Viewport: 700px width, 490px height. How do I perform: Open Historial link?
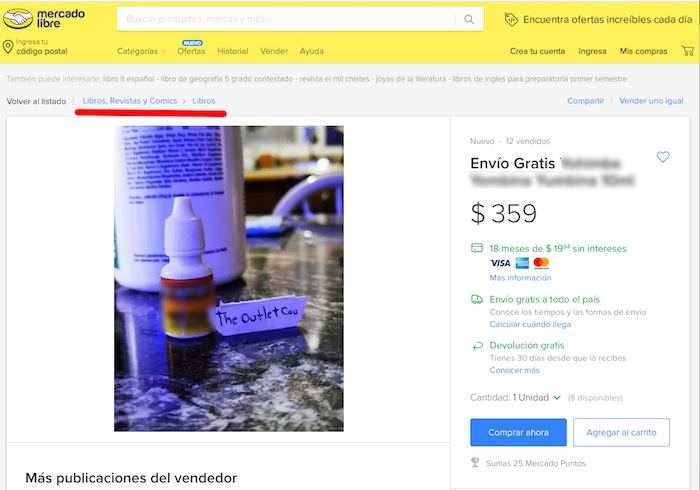pyautogui.click(x=232, y=51)
